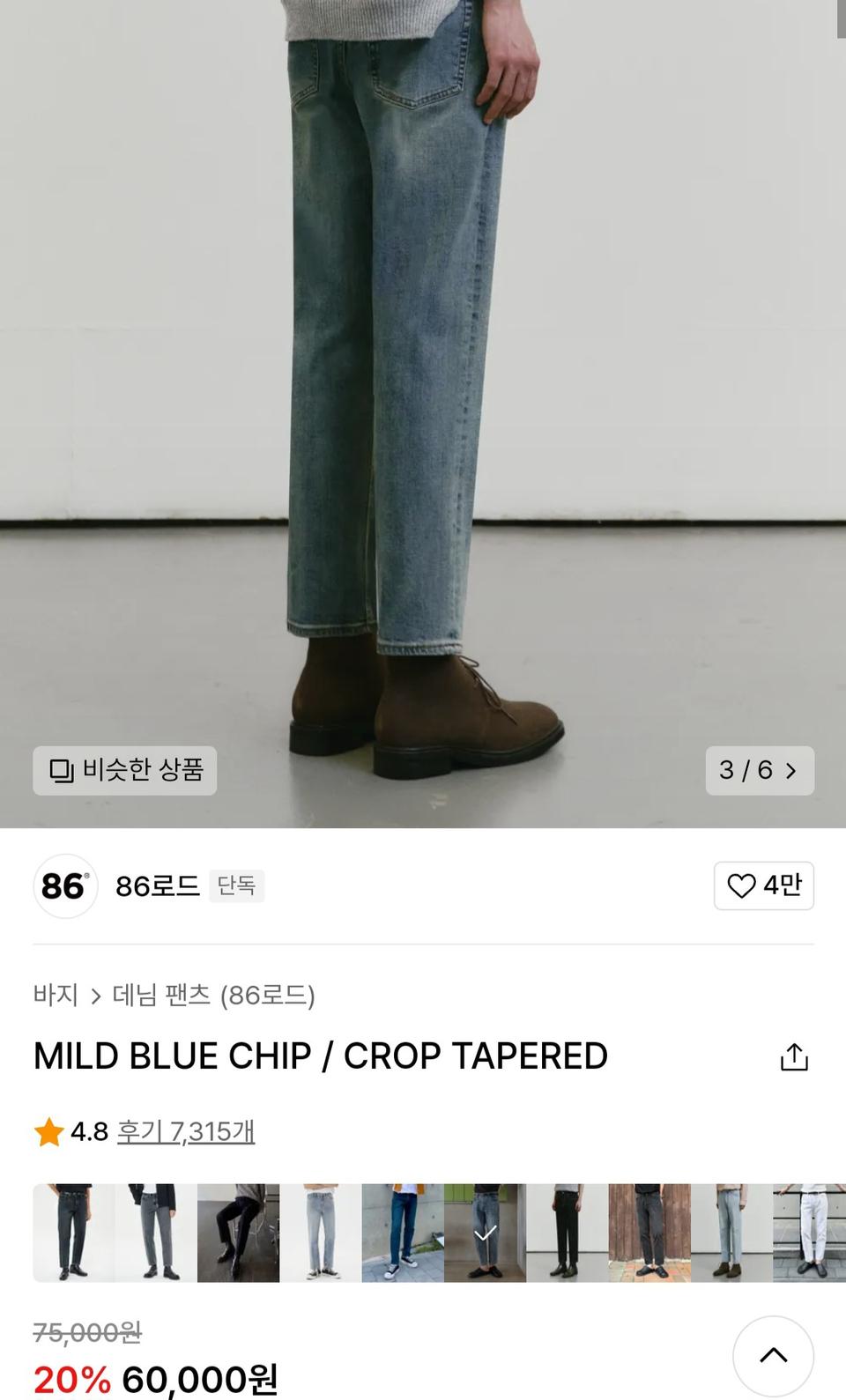Advance the image carousel with the right arrow
Image resolution: width=846 pixels, height=1400 pixels.
click(792, 770)
